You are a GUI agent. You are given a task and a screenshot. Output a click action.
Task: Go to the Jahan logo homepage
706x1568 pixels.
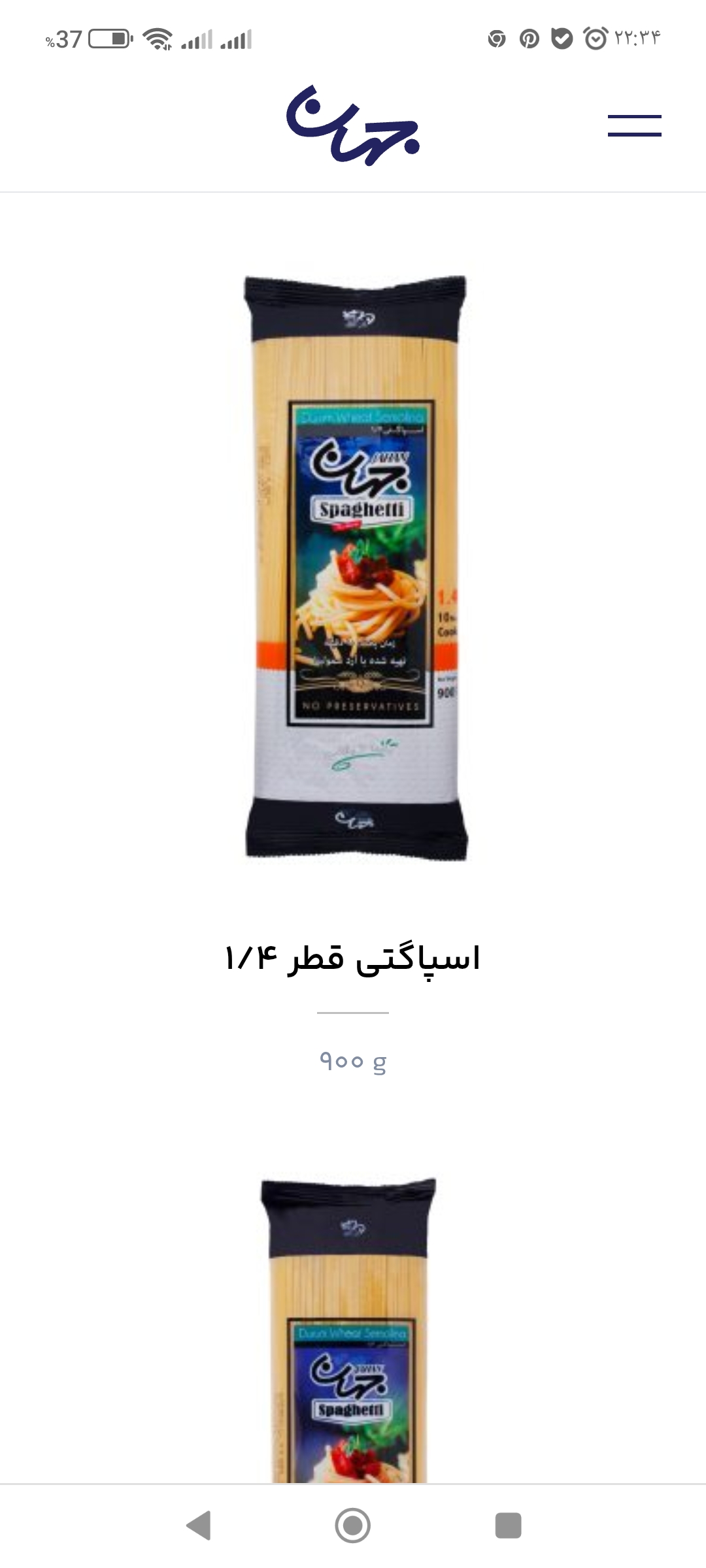pyautogui.click(x=353, y=125)
